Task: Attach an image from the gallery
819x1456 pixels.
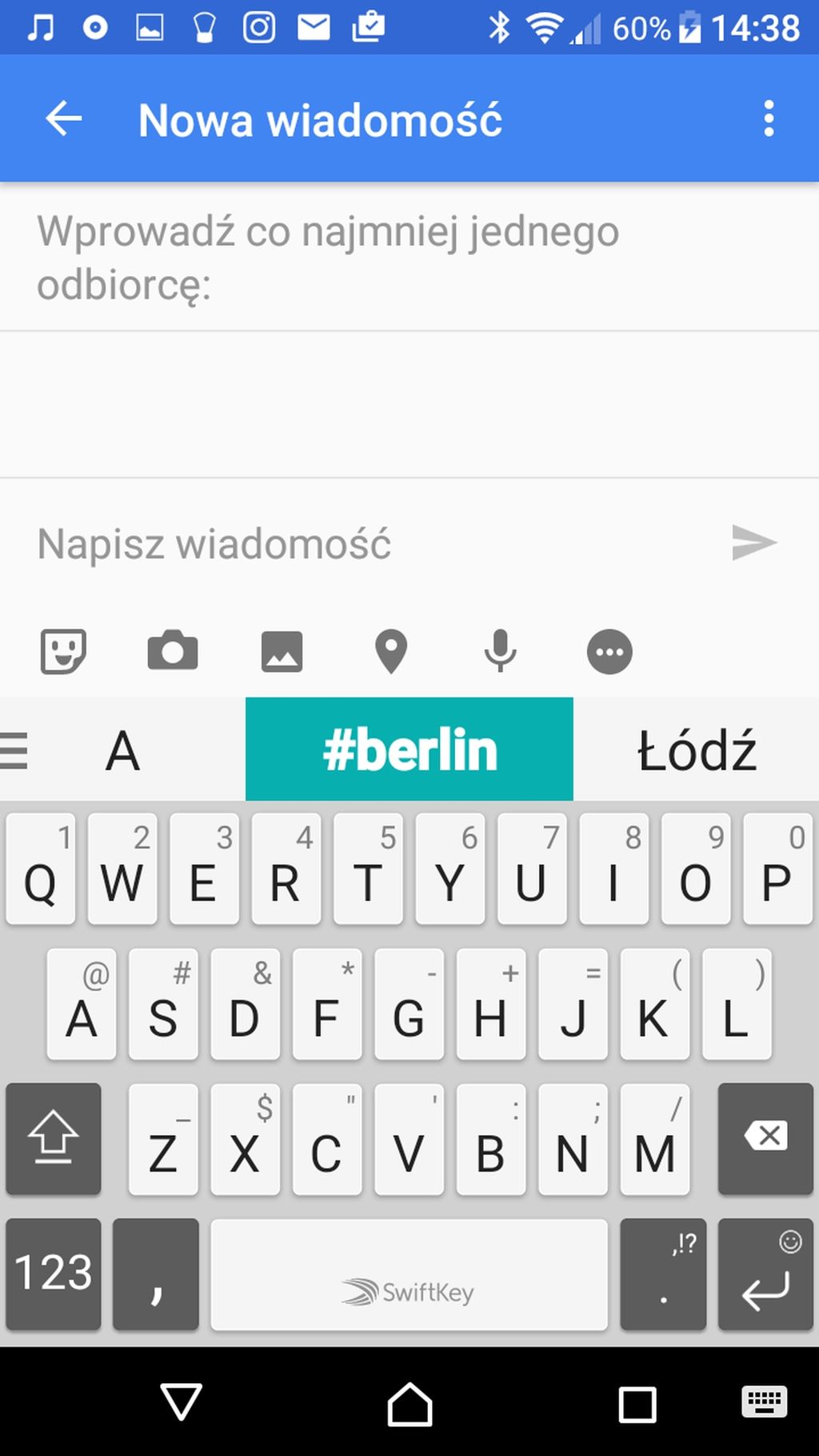Action: [282, 651]
